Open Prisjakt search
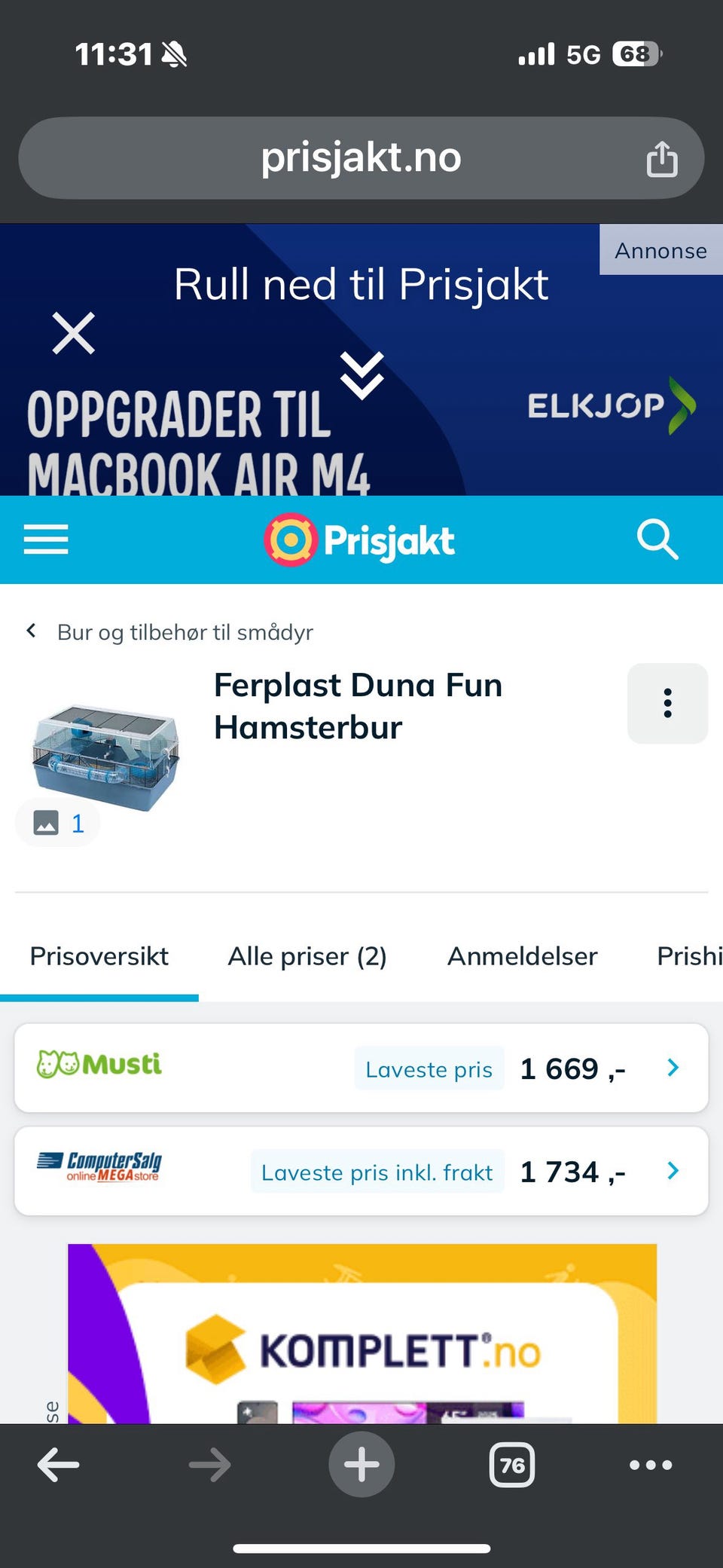 (x=657, y=539)
